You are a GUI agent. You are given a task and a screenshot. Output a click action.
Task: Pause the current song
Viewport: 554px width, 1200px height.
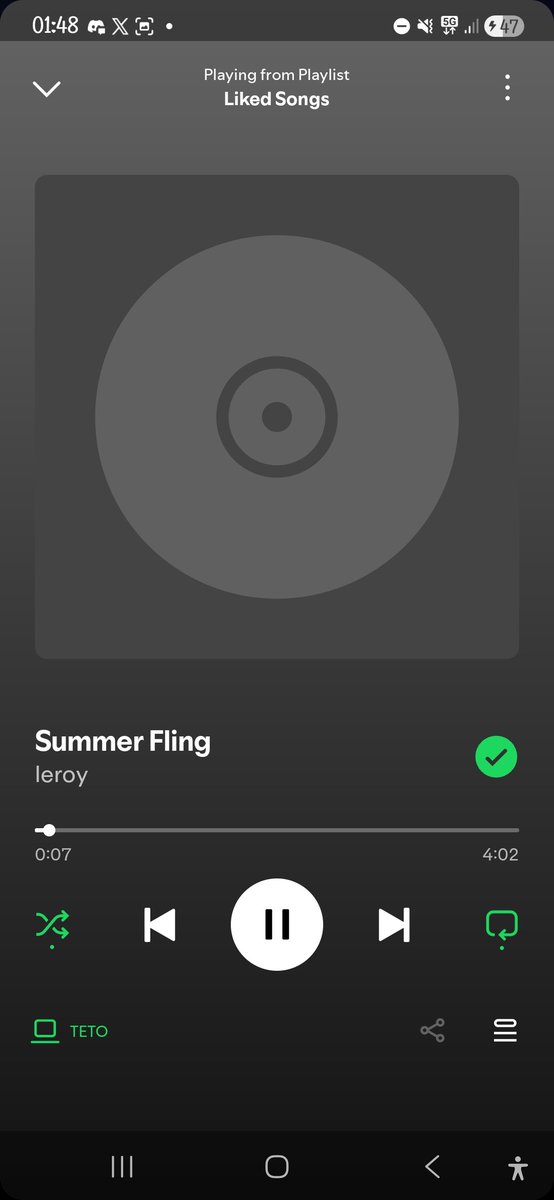(x=277, y=925)
